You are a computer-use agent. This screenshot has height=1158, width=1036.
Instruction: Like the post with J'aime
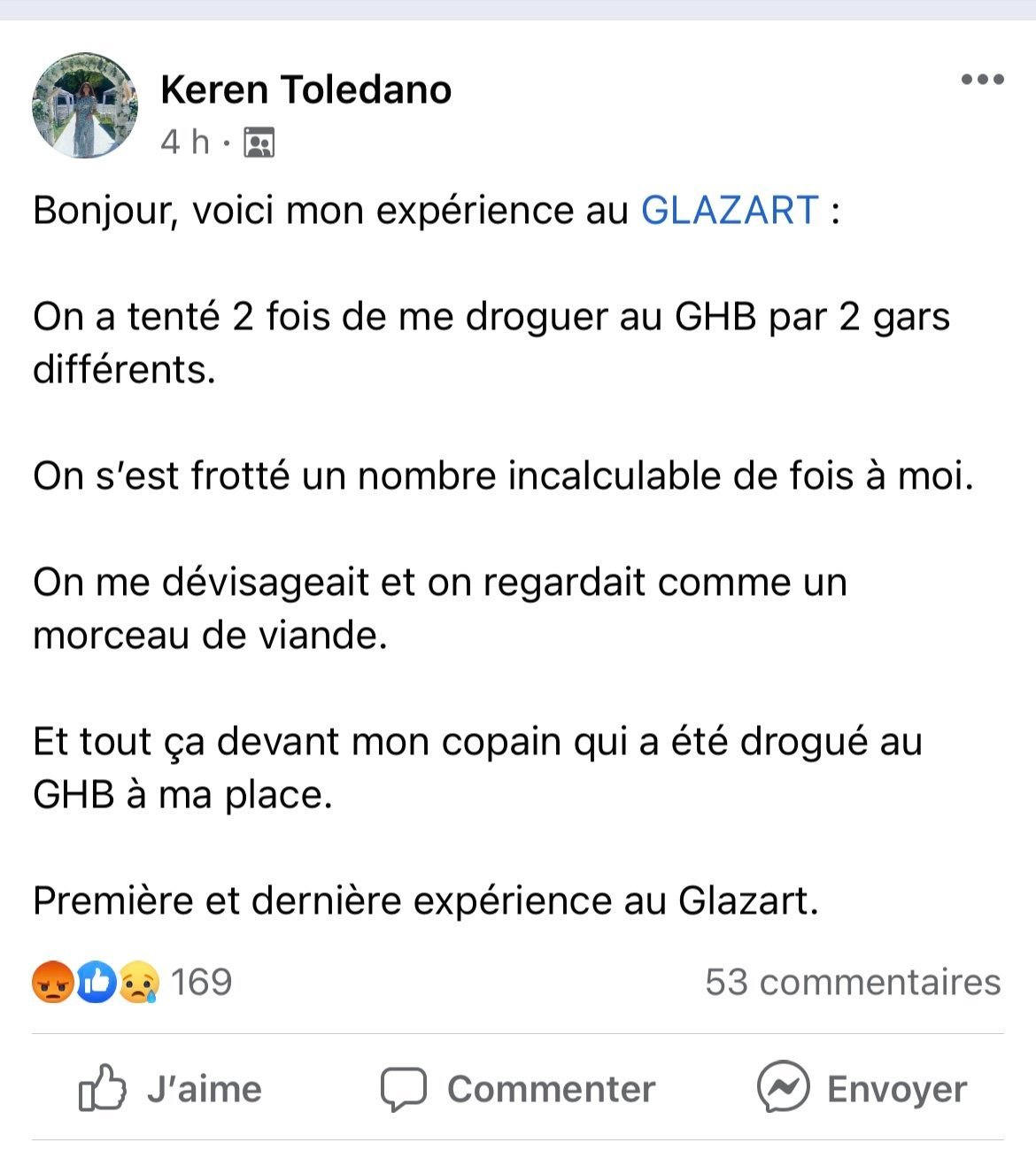[171, 1088]
